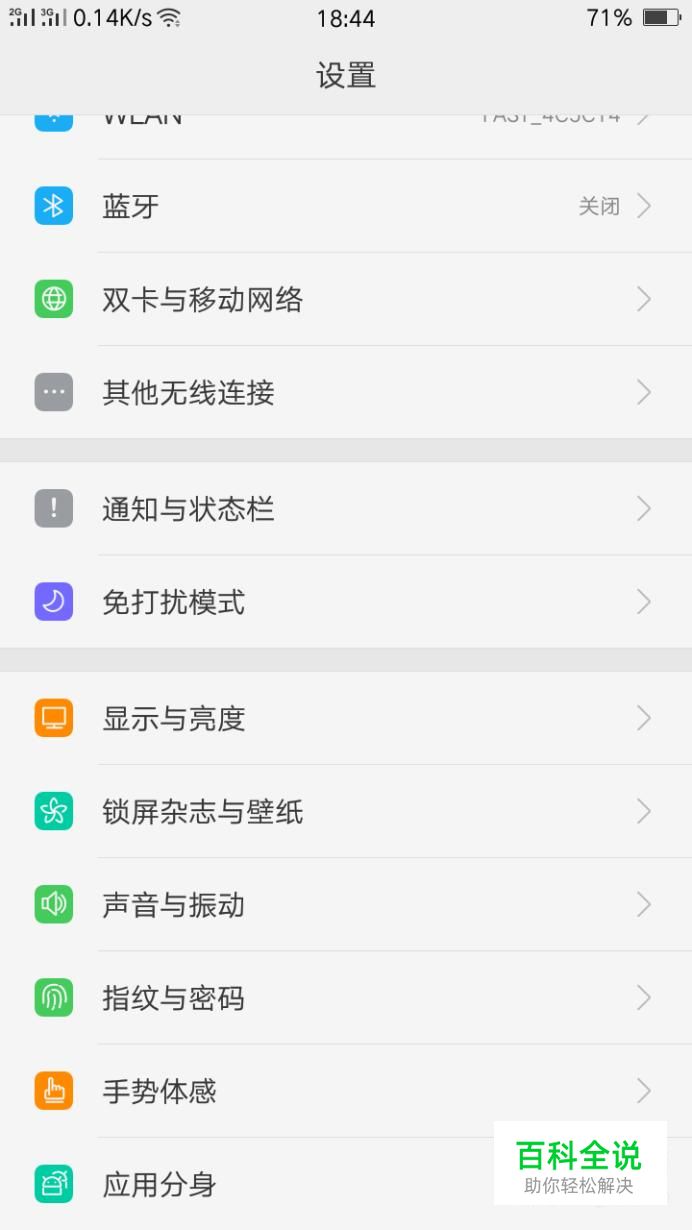Open 声音与振动 settings
The height and width of the screenshot is (1230, 692).
point(345,905)
